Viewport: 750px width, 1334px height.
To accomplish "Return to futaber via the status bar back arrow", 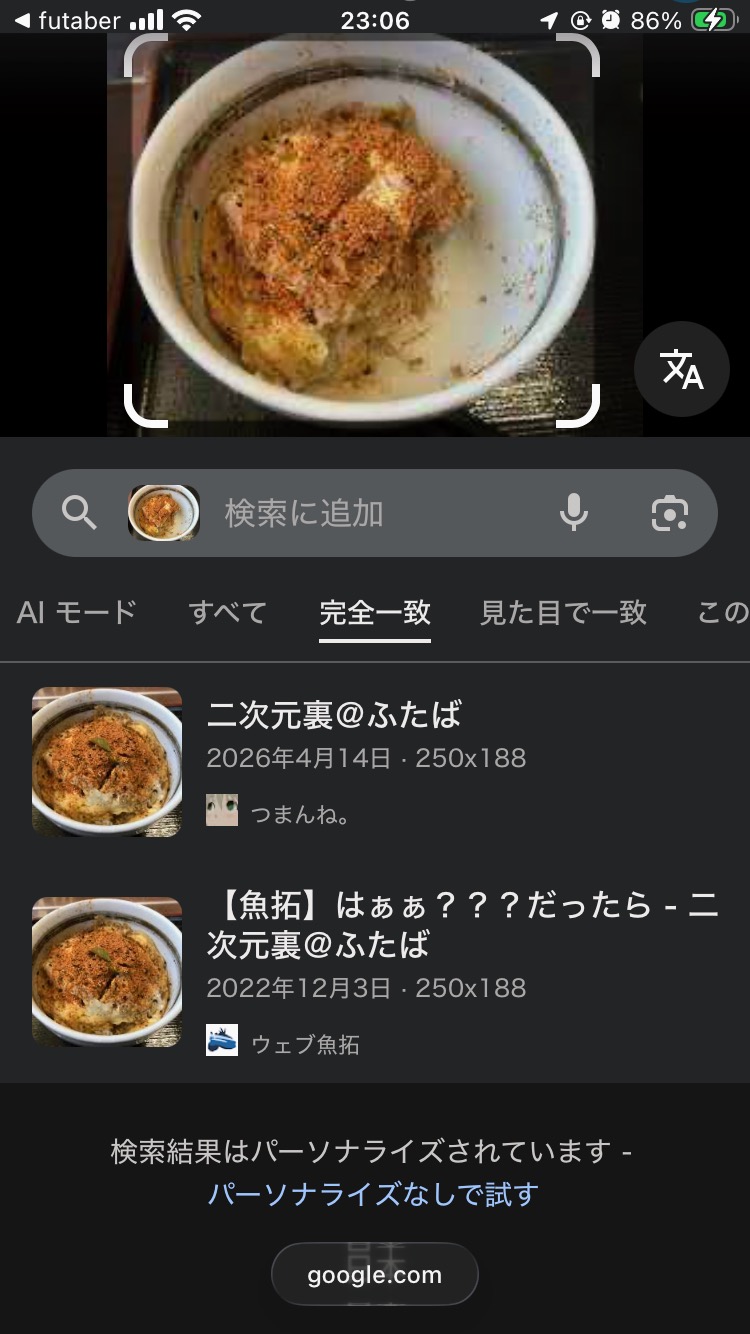I will pos(66,20).
